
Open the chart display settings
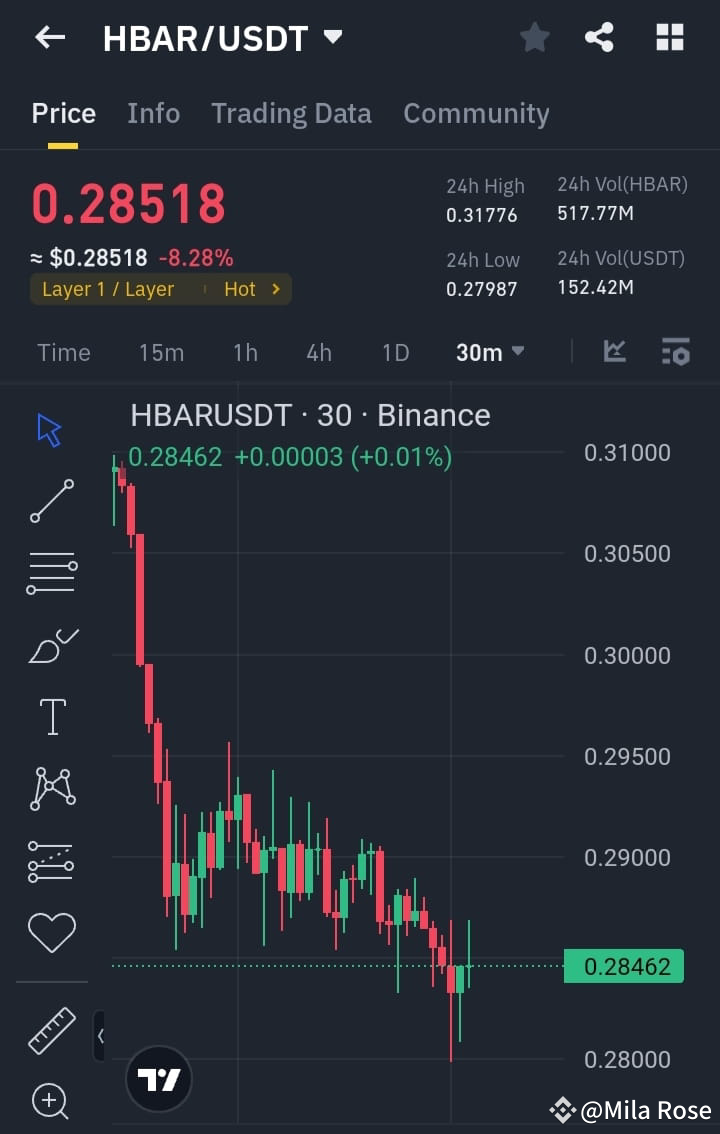pyautogui.click(x=675, y=352)
